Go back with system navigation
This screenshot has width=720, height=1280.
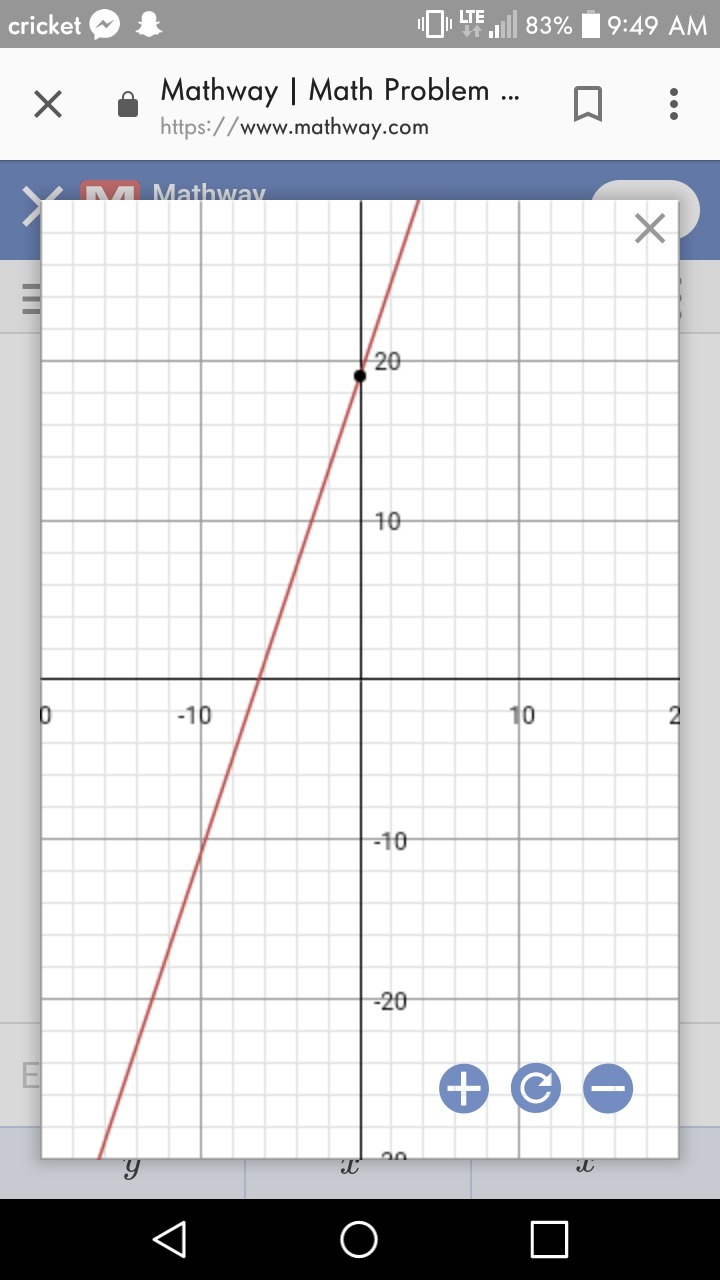click(x=170, y=1239)
